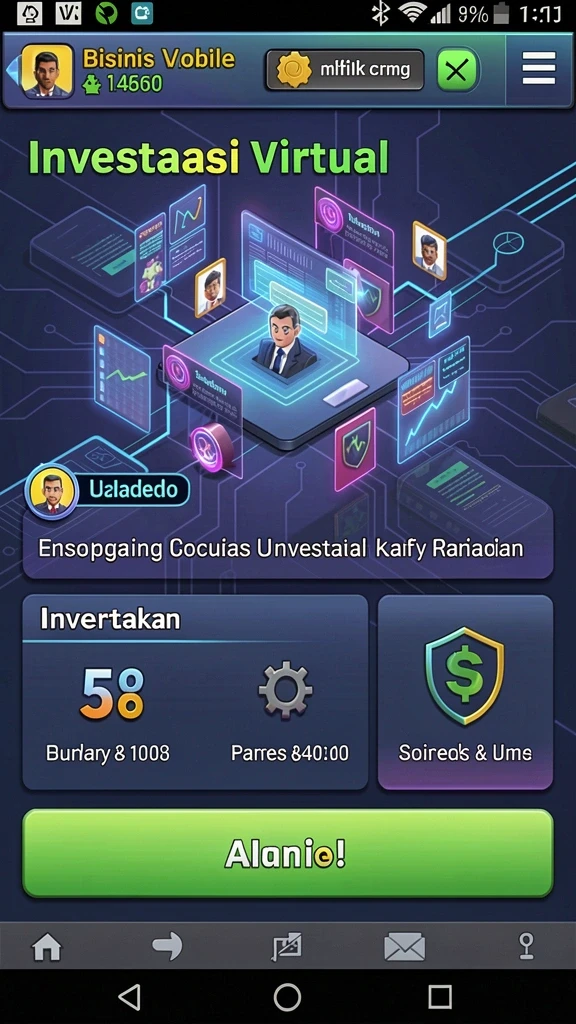Open the Parres gear settings item
576x1024 pixels.
pos(289,713)
